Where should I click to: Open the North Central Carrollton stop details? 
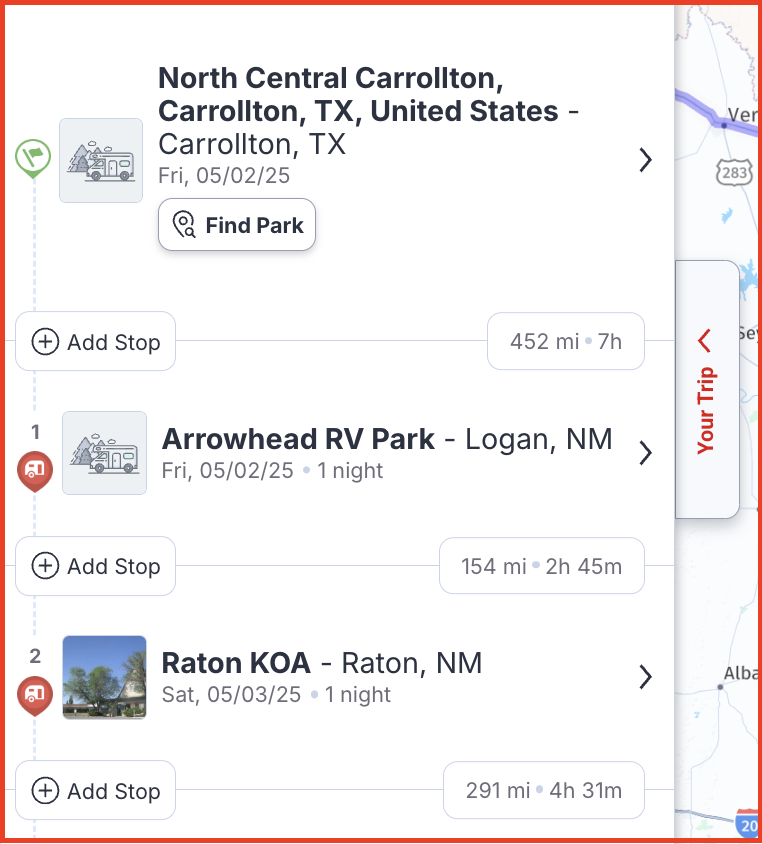(645, 160)
